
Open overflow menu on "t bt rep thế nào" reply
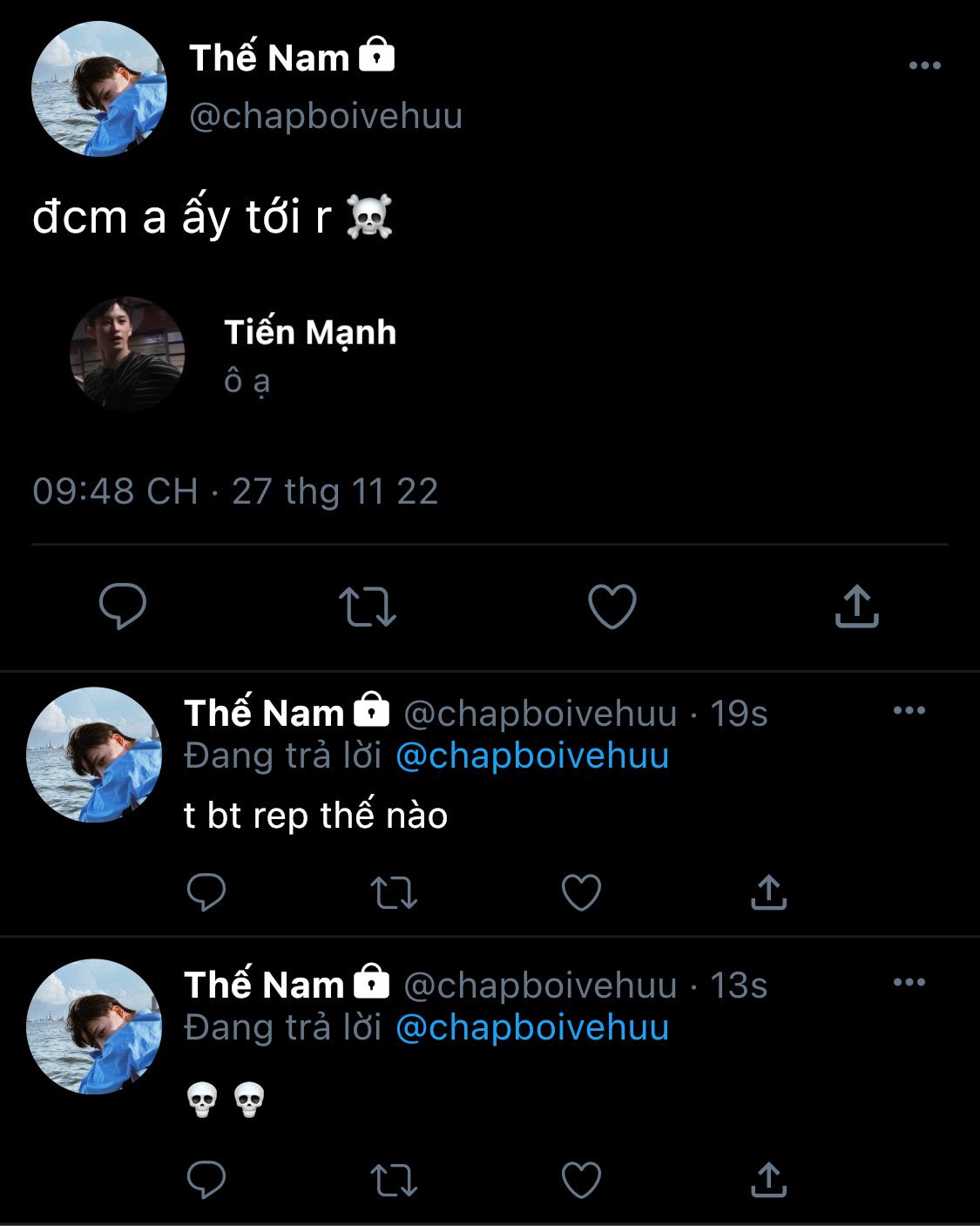coord(909,711)
